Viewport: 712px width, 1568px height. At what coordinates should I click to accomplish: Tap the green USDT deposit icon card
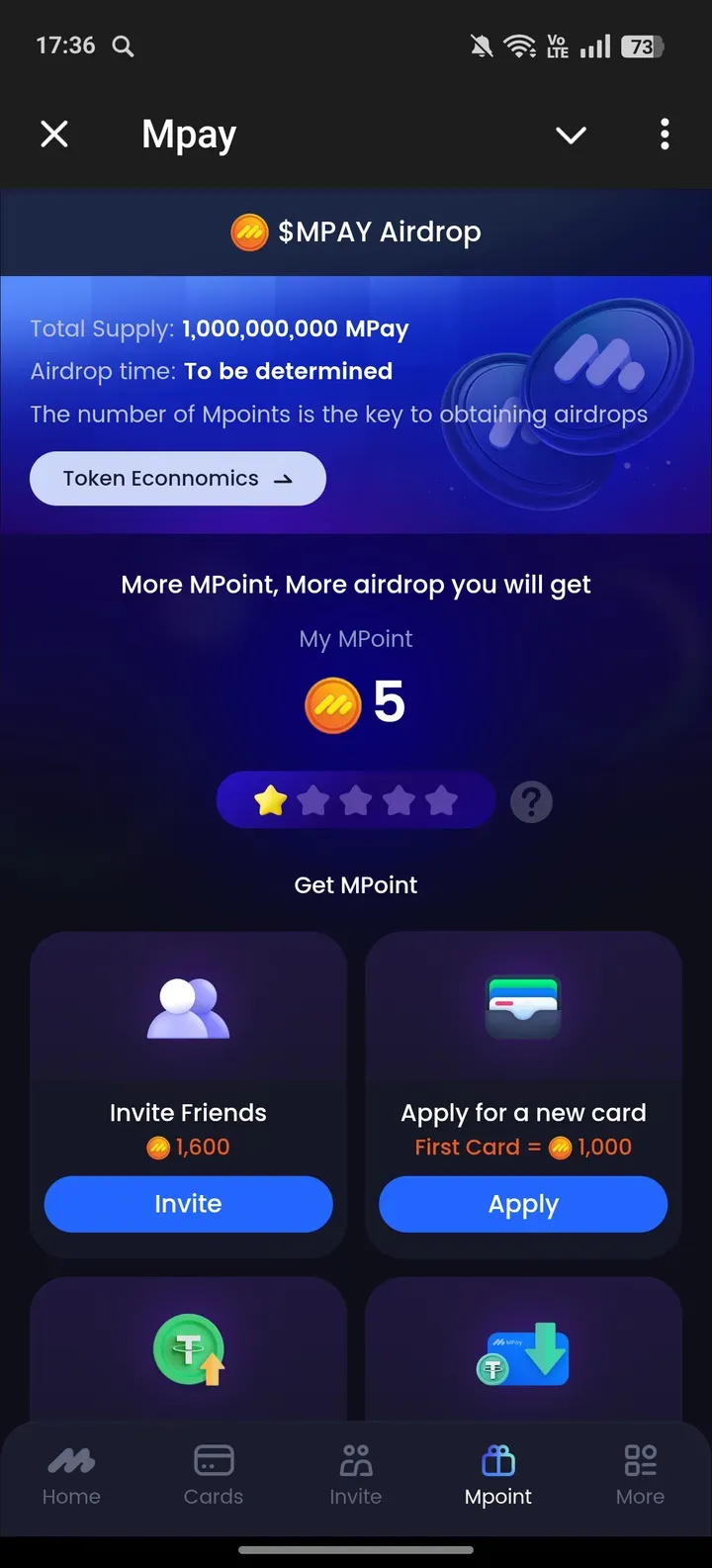[188, 1350]
